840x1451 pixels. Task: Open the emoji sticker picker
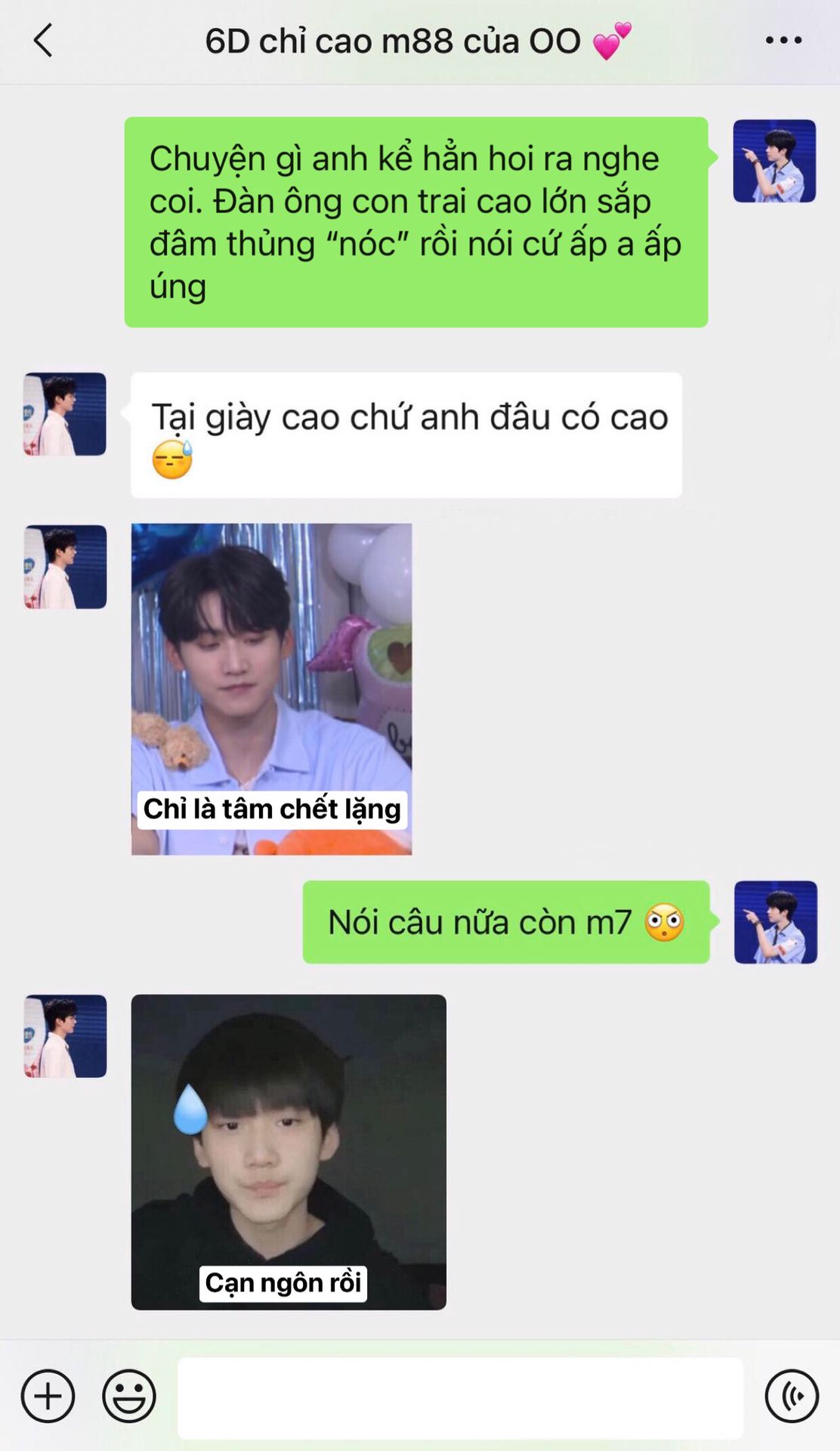129,1396
